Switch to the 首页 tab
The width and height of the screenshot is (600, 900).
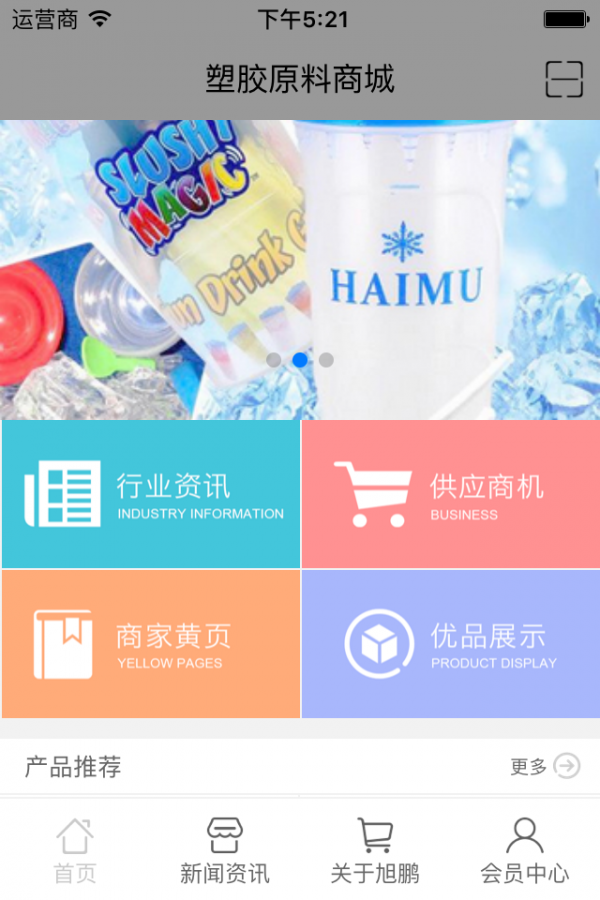[75, 850]
